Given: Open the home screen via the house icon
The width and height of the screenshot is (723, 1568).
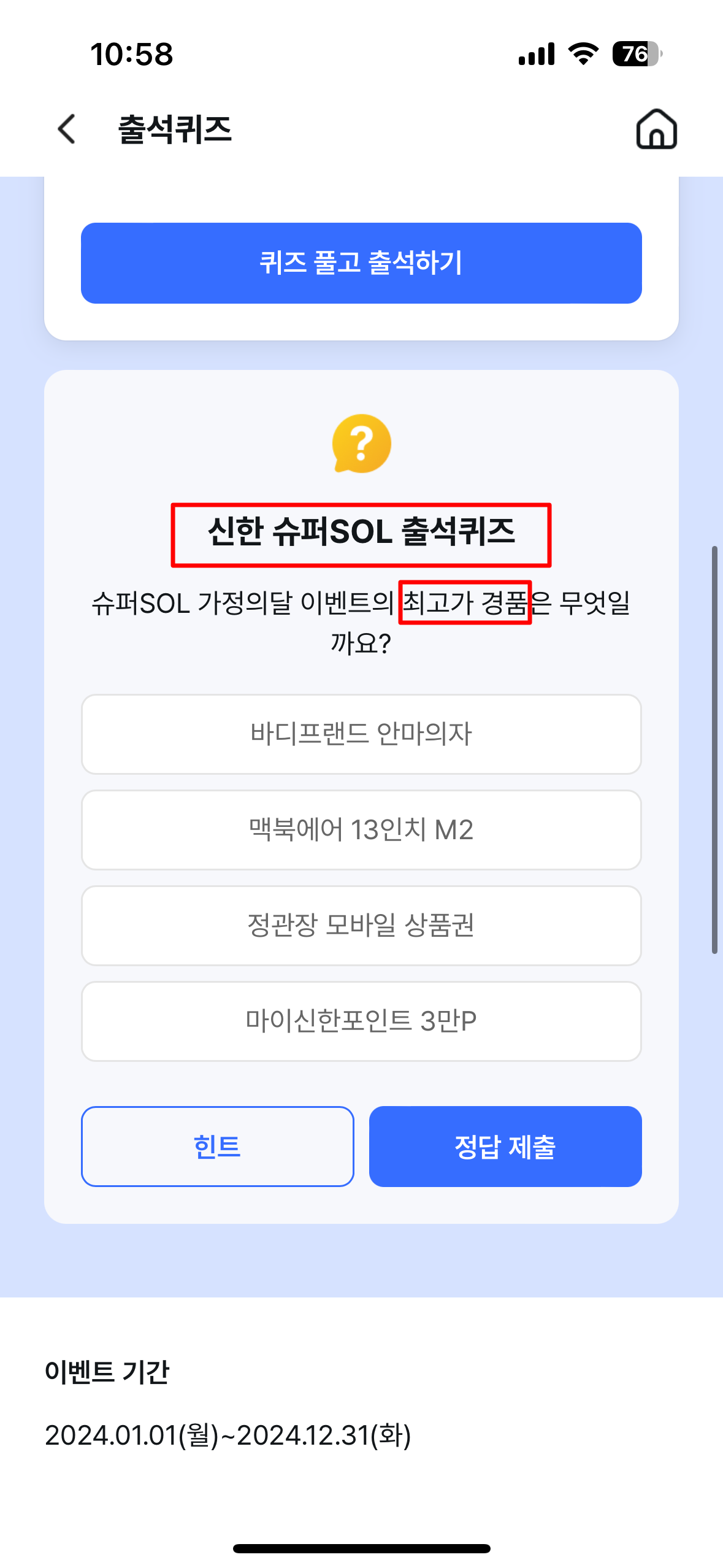Looking at the screenshot, I should (x=656, y=129).
